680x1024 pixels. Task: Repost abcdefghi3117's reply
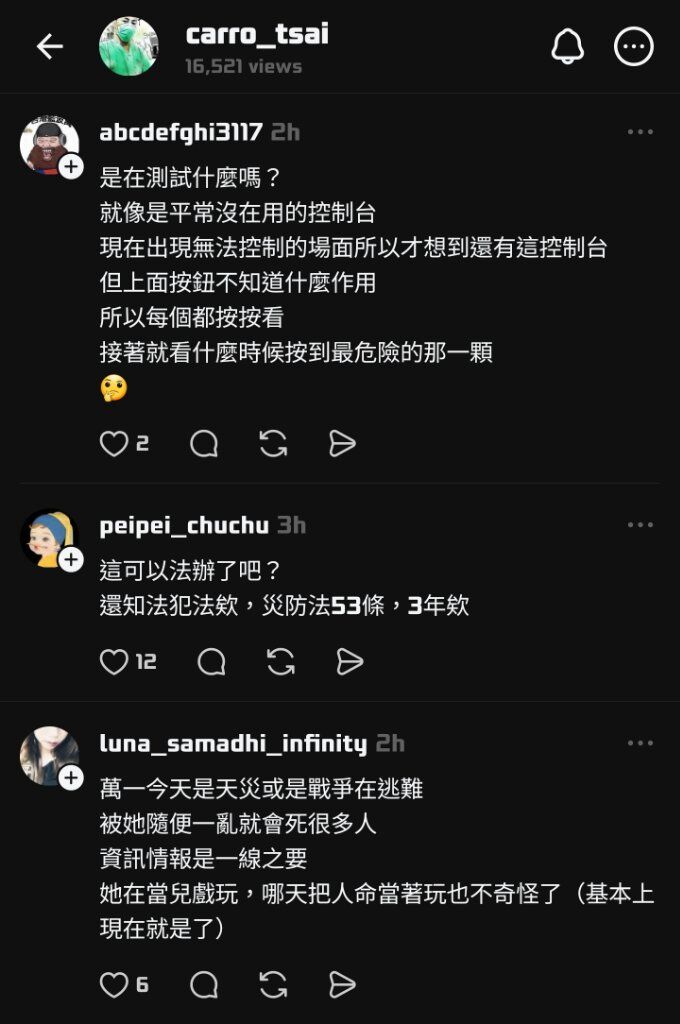pos(273,444)
